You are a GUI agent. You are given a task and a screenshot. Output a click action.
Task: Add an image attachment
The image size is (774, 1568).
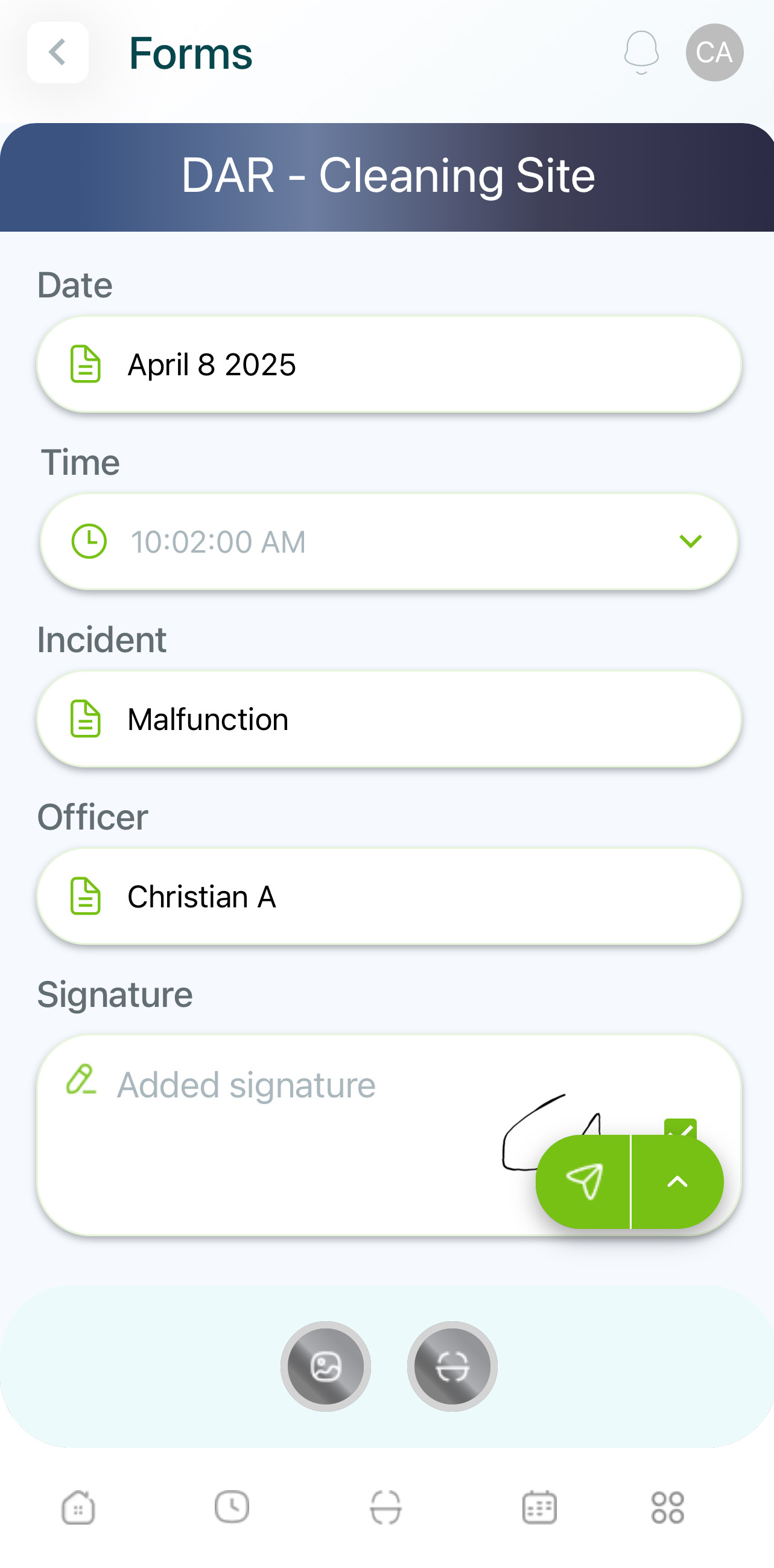tap(326, 1366)
